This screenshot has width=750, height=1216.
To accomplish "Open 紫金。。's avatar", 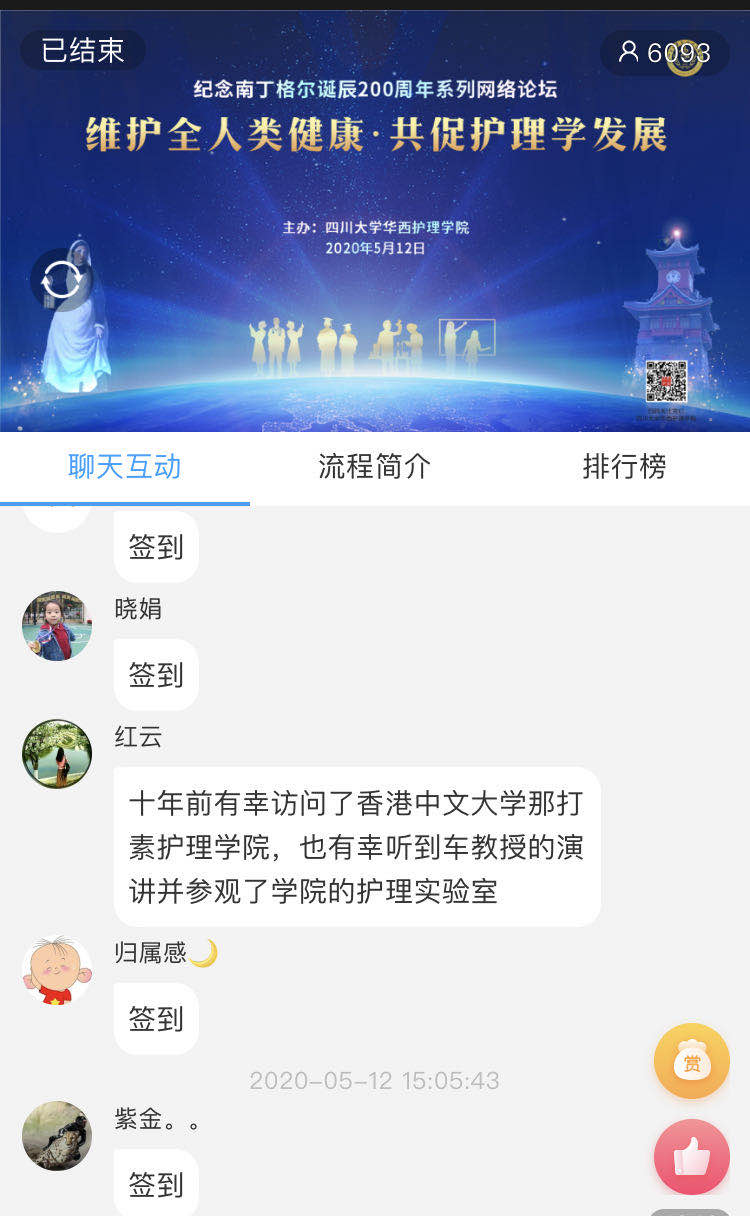I will click(x=57, y=1136).
